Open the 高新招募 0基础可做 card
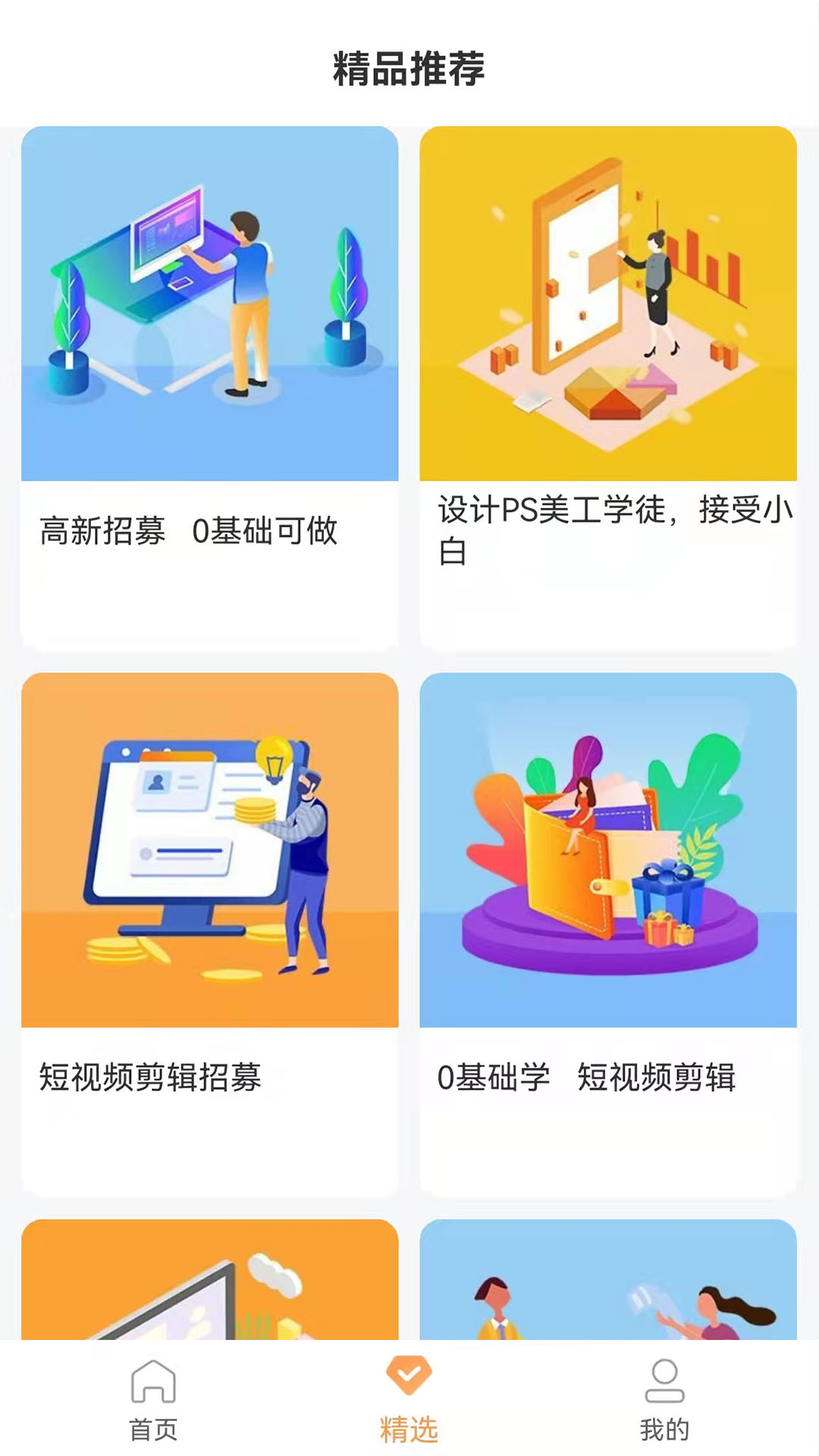The width and height of the screenshot is (819, 1456). [x=210, y=387]
